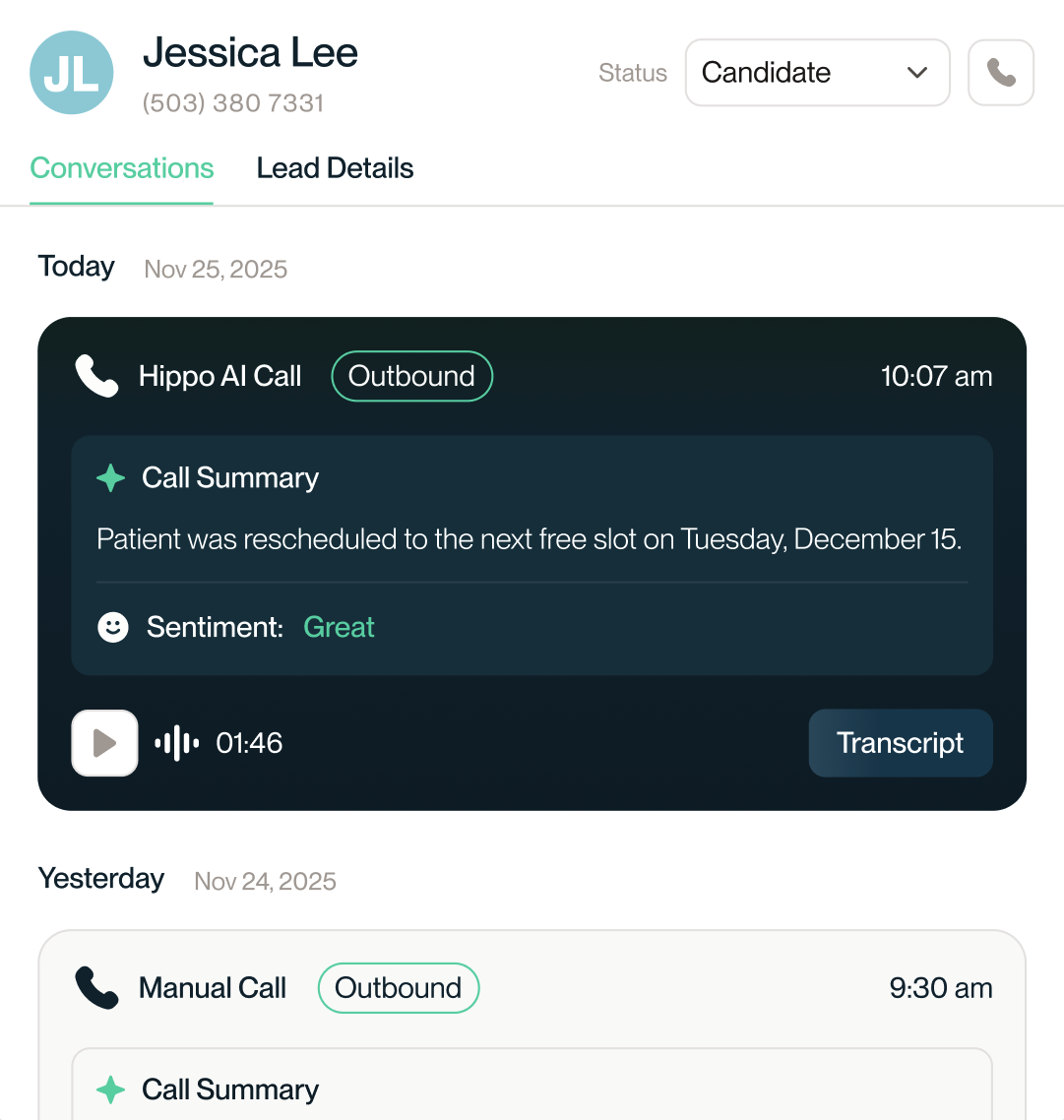Switch to the Lead Details tab
1064x1120 pixels.
click(335, 168)
